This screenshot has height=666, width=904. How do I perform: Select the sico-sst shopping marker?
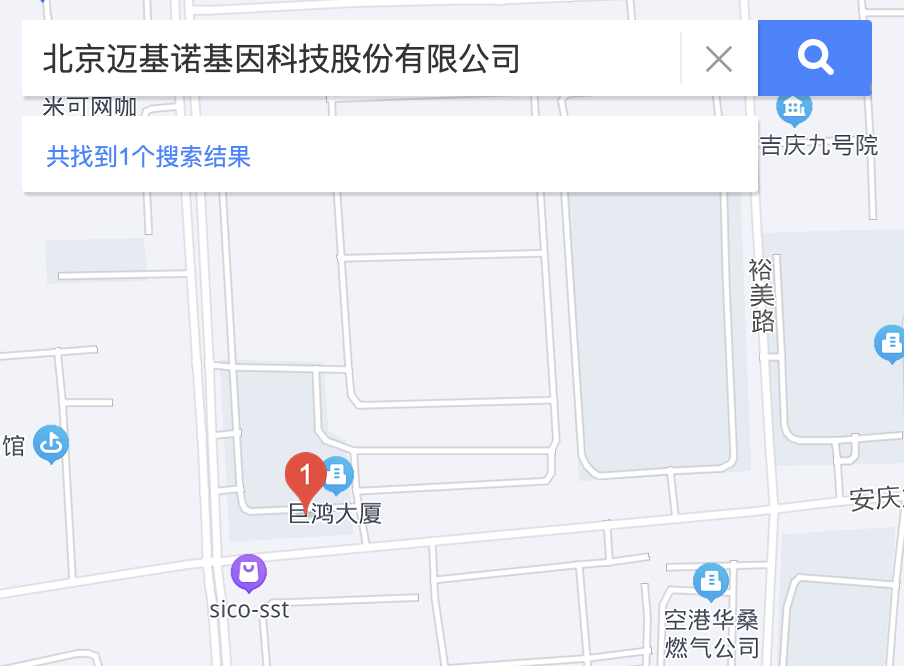pyautogui.click(x=249, y=573)
